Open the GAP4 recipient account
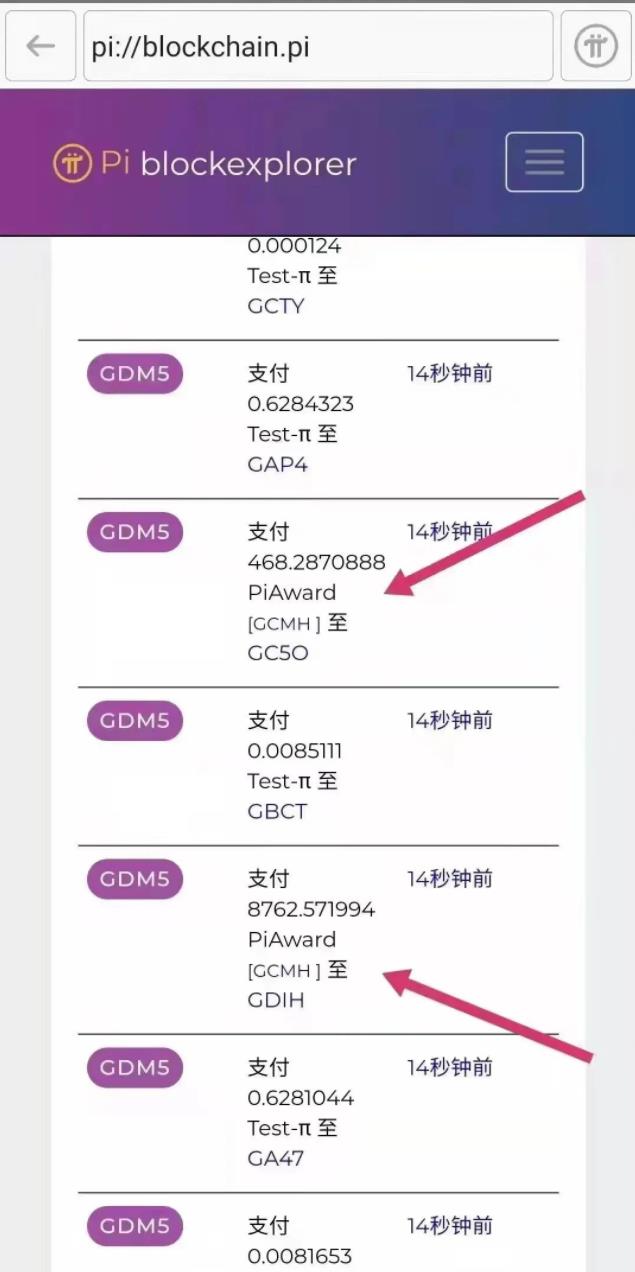Viewport: 635px width, 1272px height. tap(277, 464)
